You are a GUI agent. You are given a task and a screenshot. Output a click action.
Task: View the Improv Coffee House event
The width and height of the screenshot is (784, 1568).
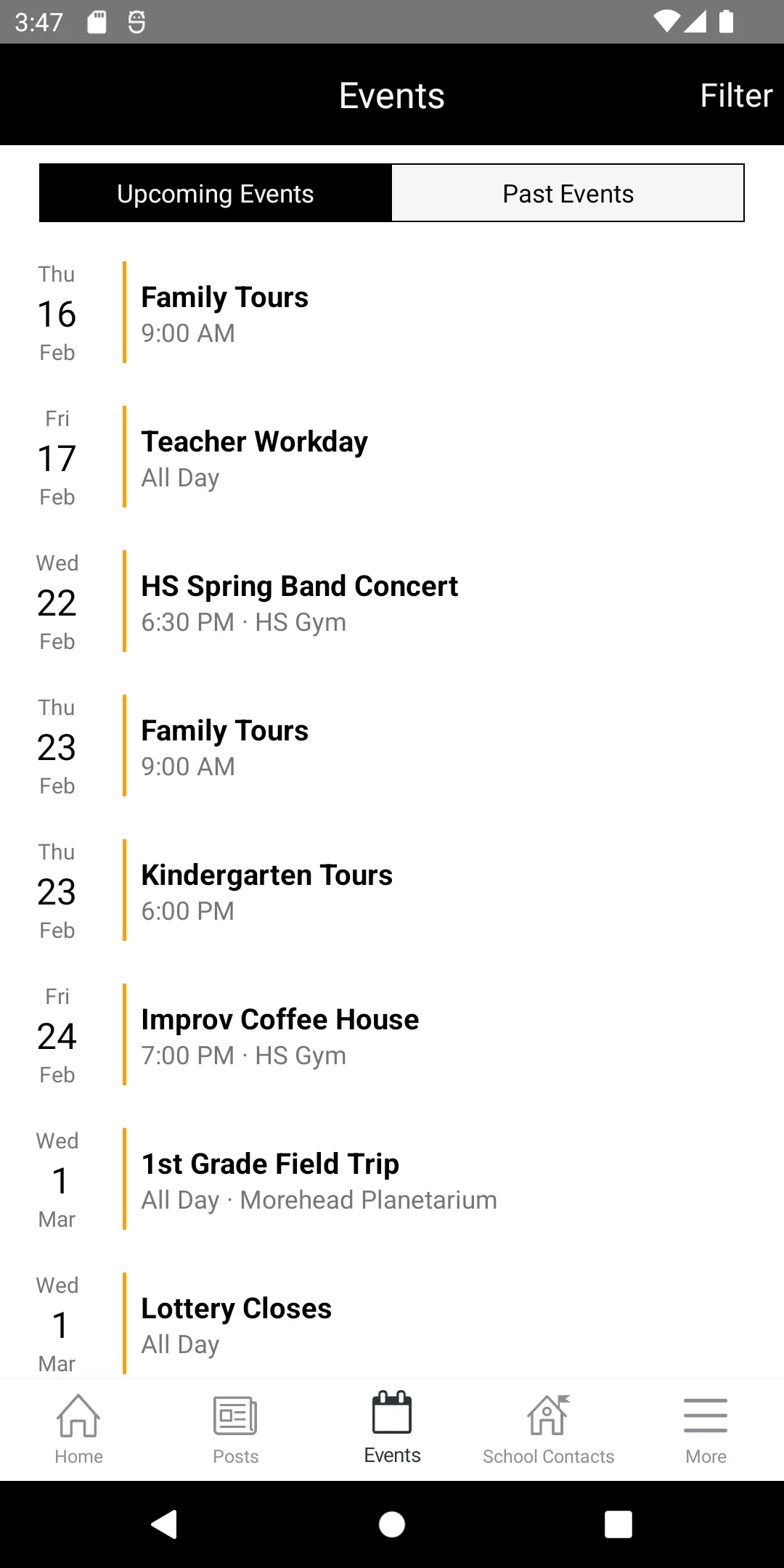(x=392, y=1035)
